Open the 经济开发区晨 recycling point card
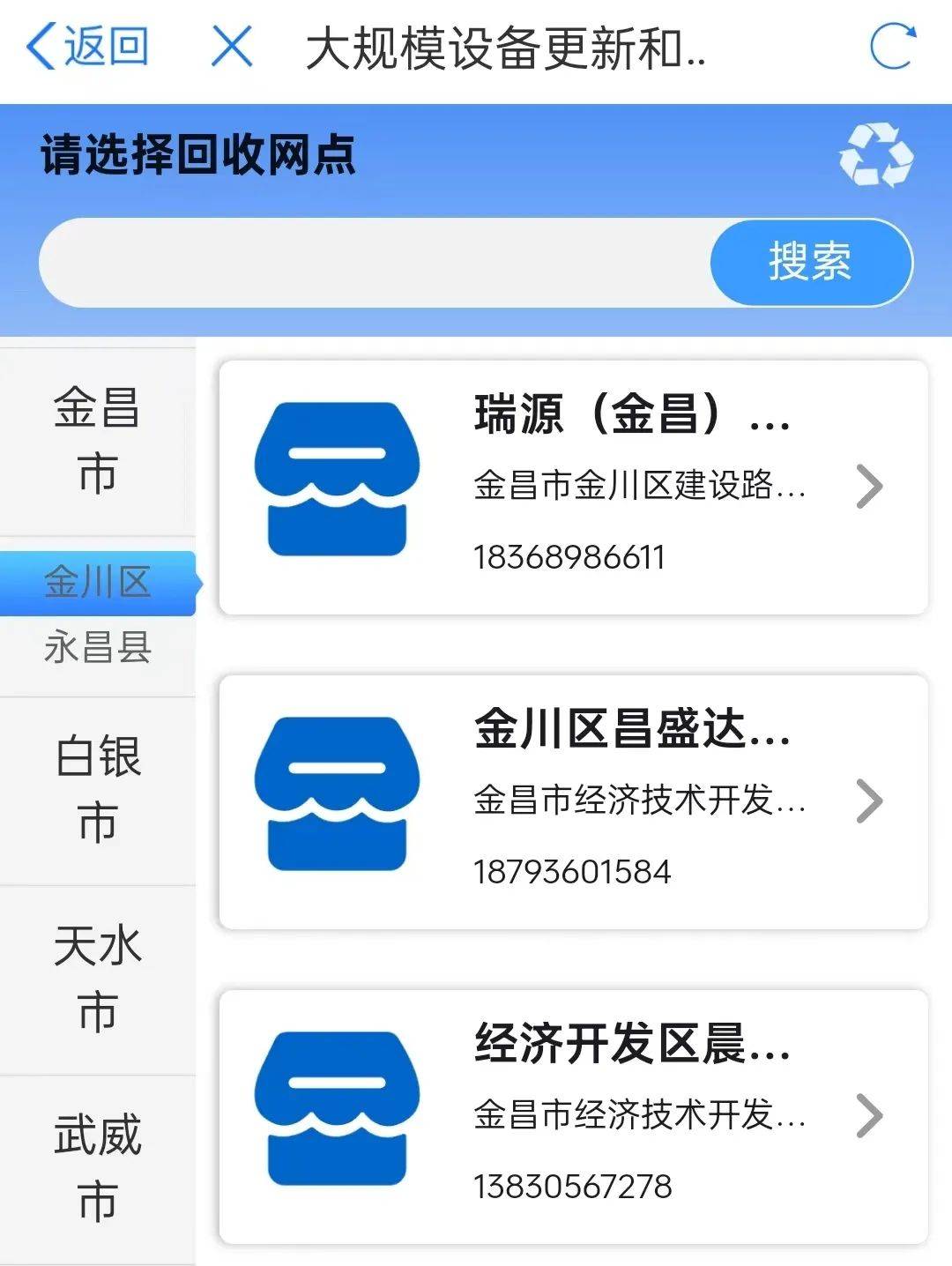Image resolution: width=952 pixels, height=1266 pixels. [x=573, y=1116]
